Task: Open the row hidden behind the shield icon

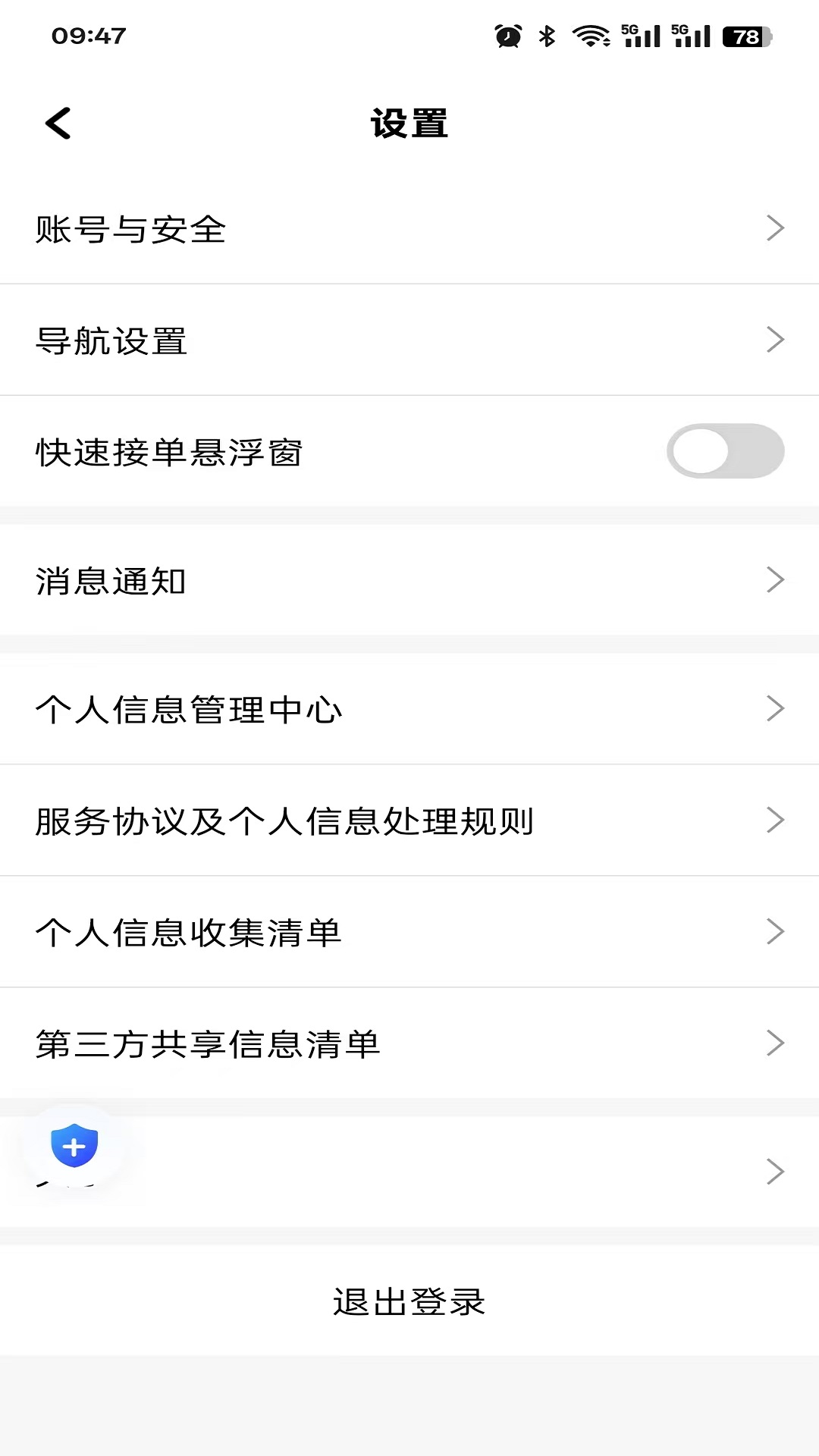Action: click(x=409, y=1171)
